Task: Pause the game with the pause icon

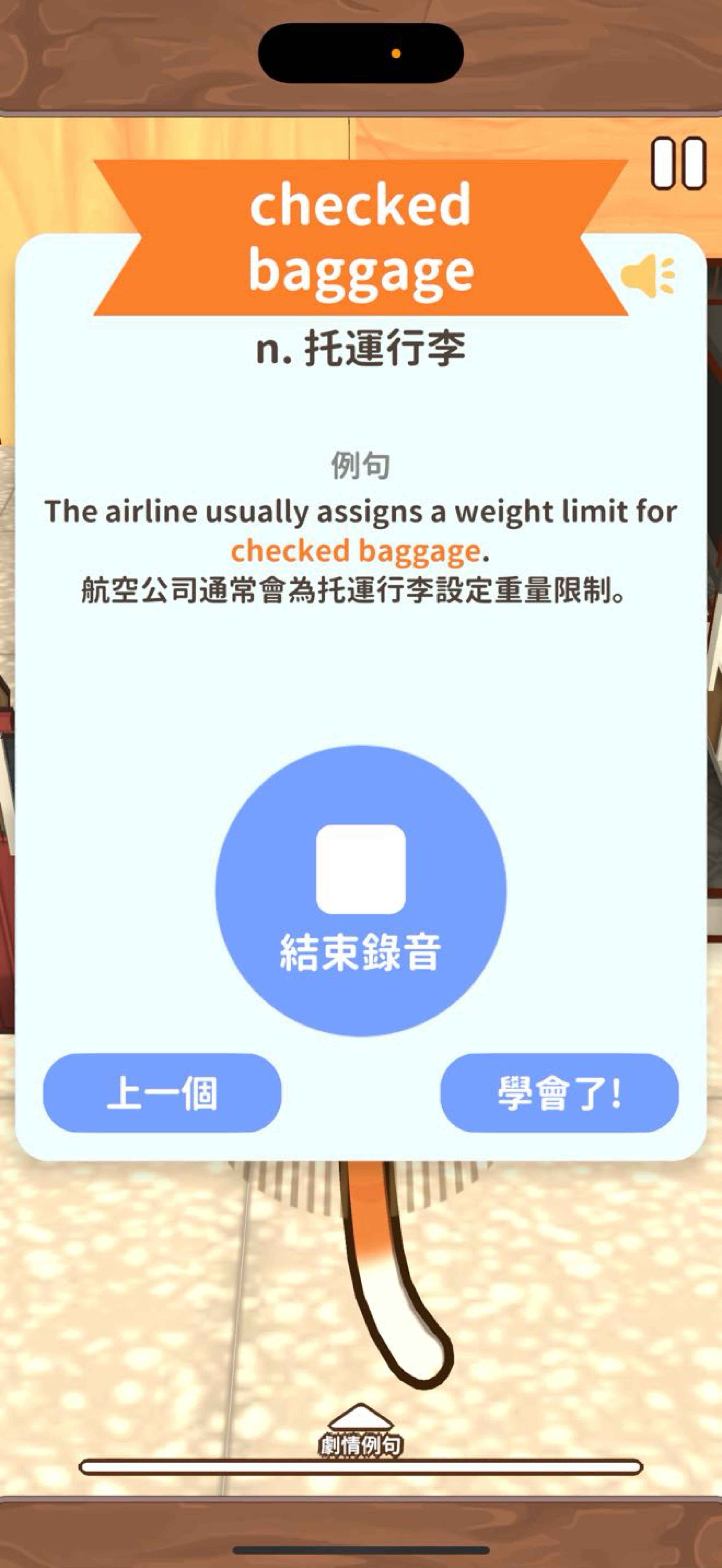Action: (x=678, y=163)
